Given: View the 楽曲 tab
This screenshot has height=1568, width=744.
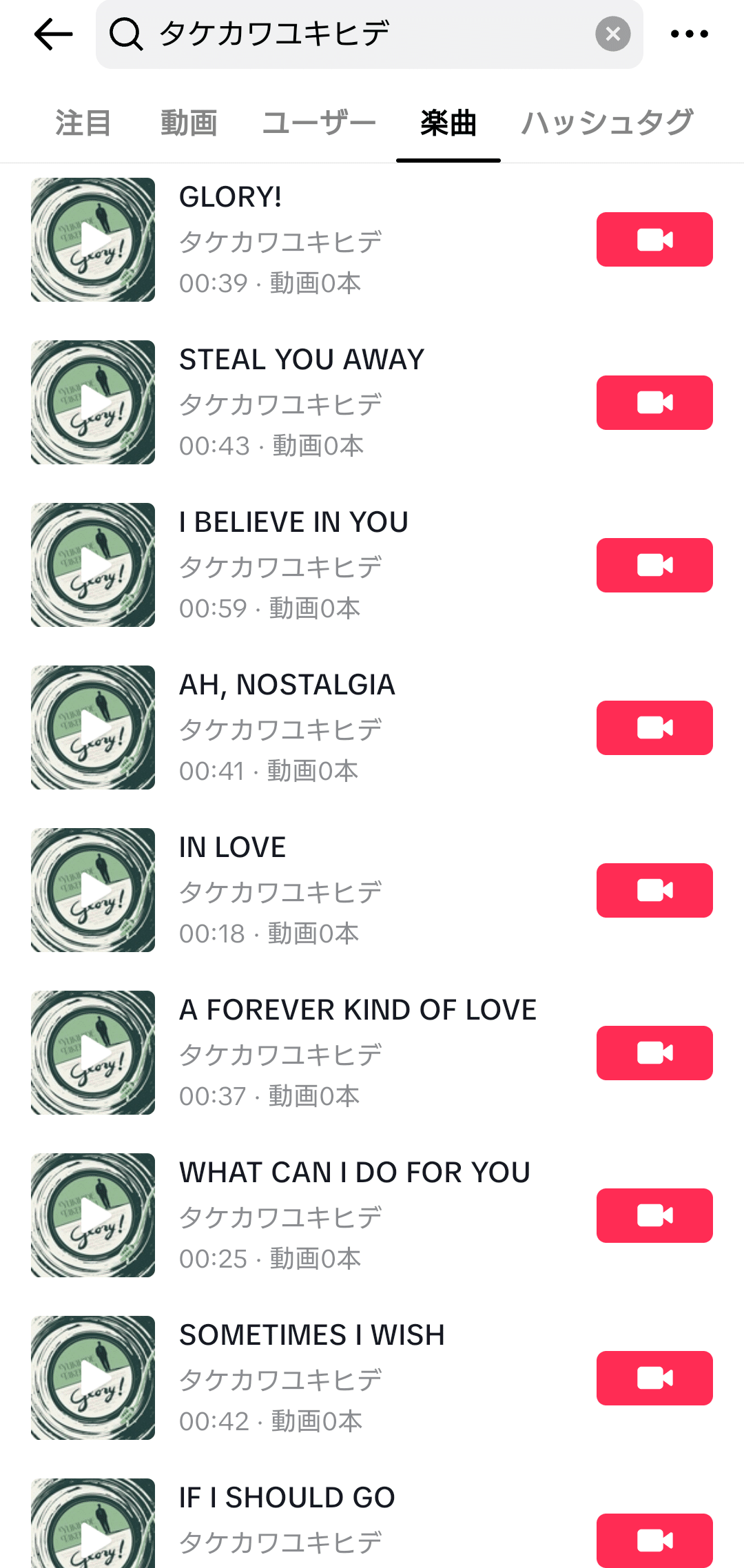Looking at the screenshot, I should [448, 123].
